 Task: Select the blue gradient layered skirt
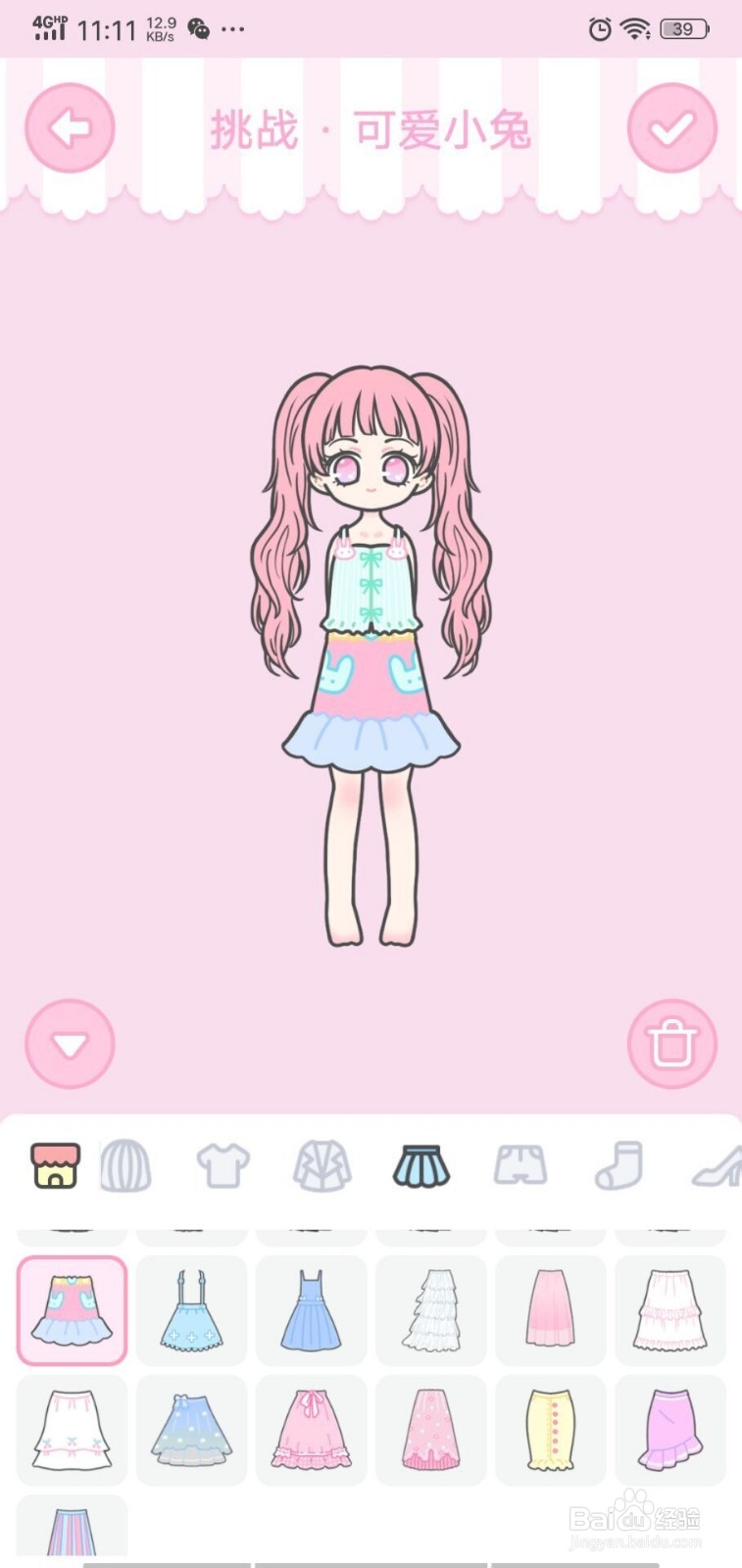191,1430
